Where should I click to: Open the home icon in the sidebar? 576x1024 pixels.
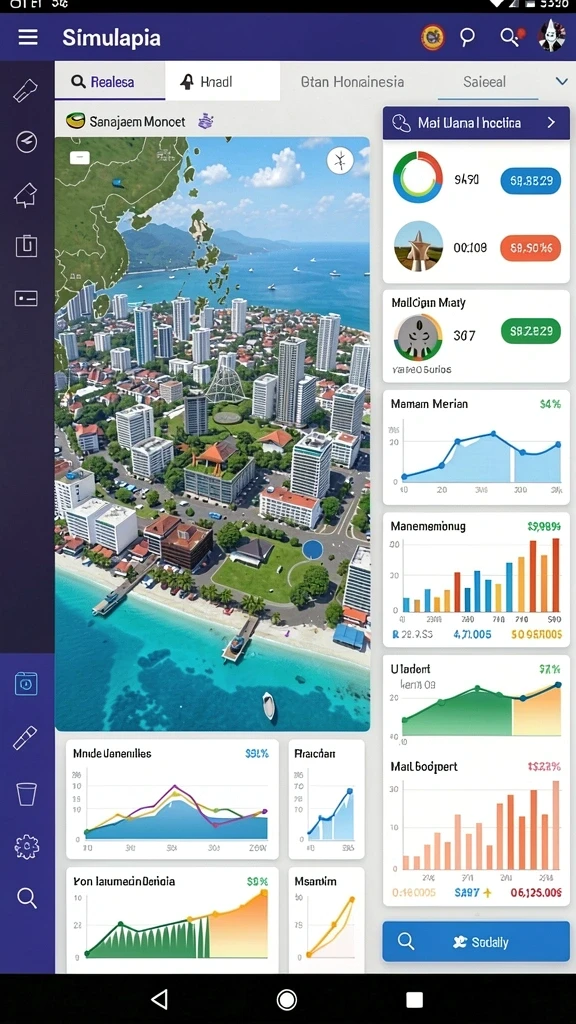pyautogui.click(x=26, y=195)
